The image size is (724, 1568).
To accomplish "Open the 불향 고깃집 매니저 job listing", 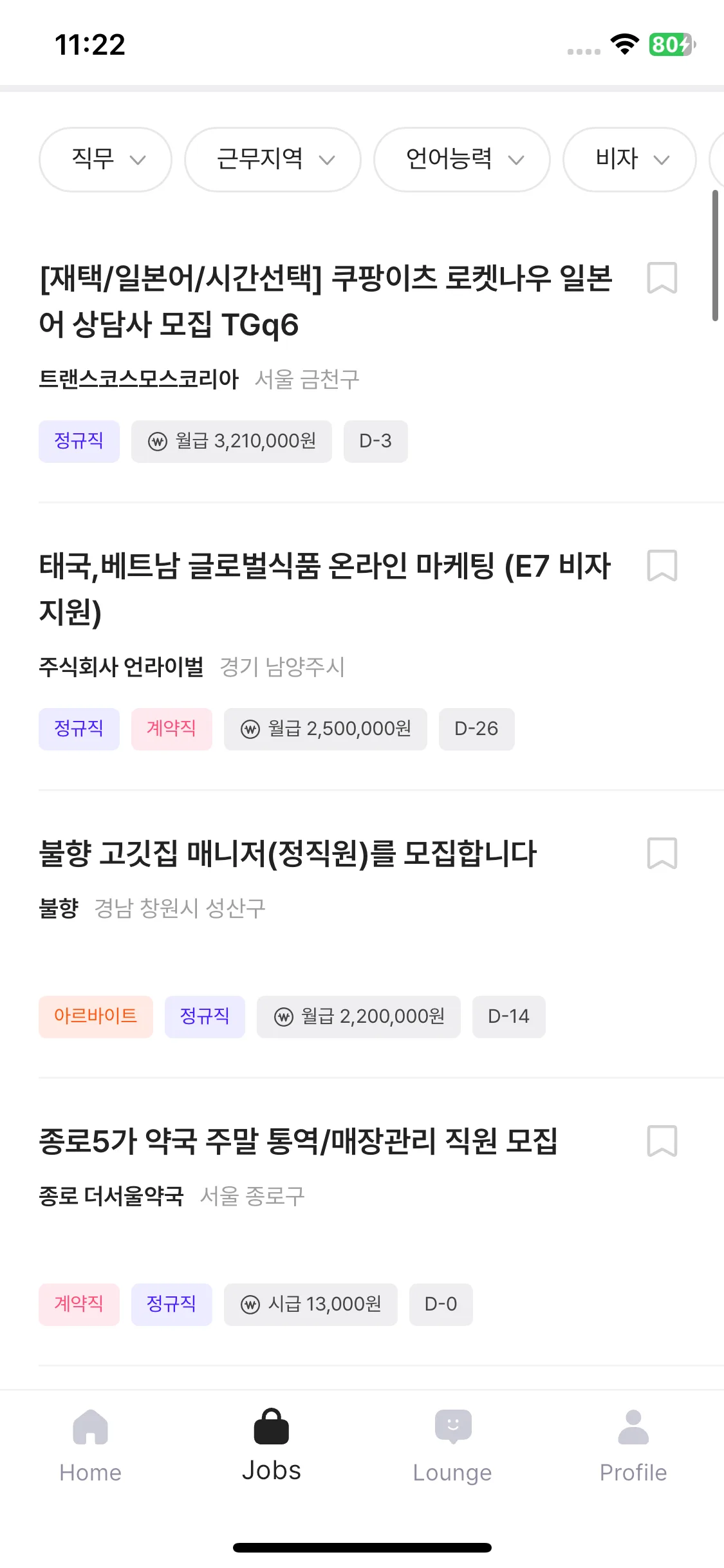I will coord(288,854).
